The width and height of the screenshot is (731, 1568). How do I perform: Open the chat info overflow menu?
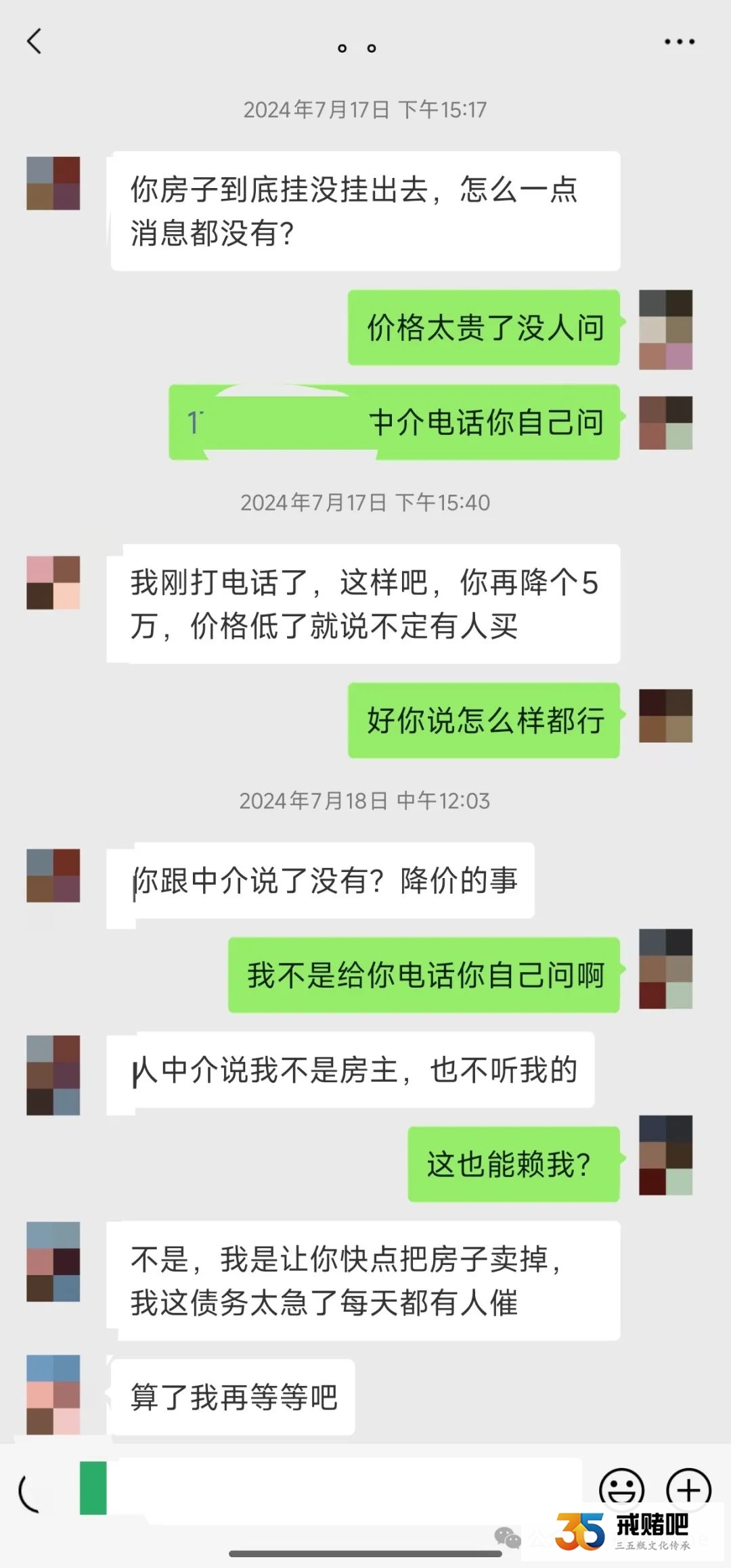pyautogui.click(x=679, y=42)
